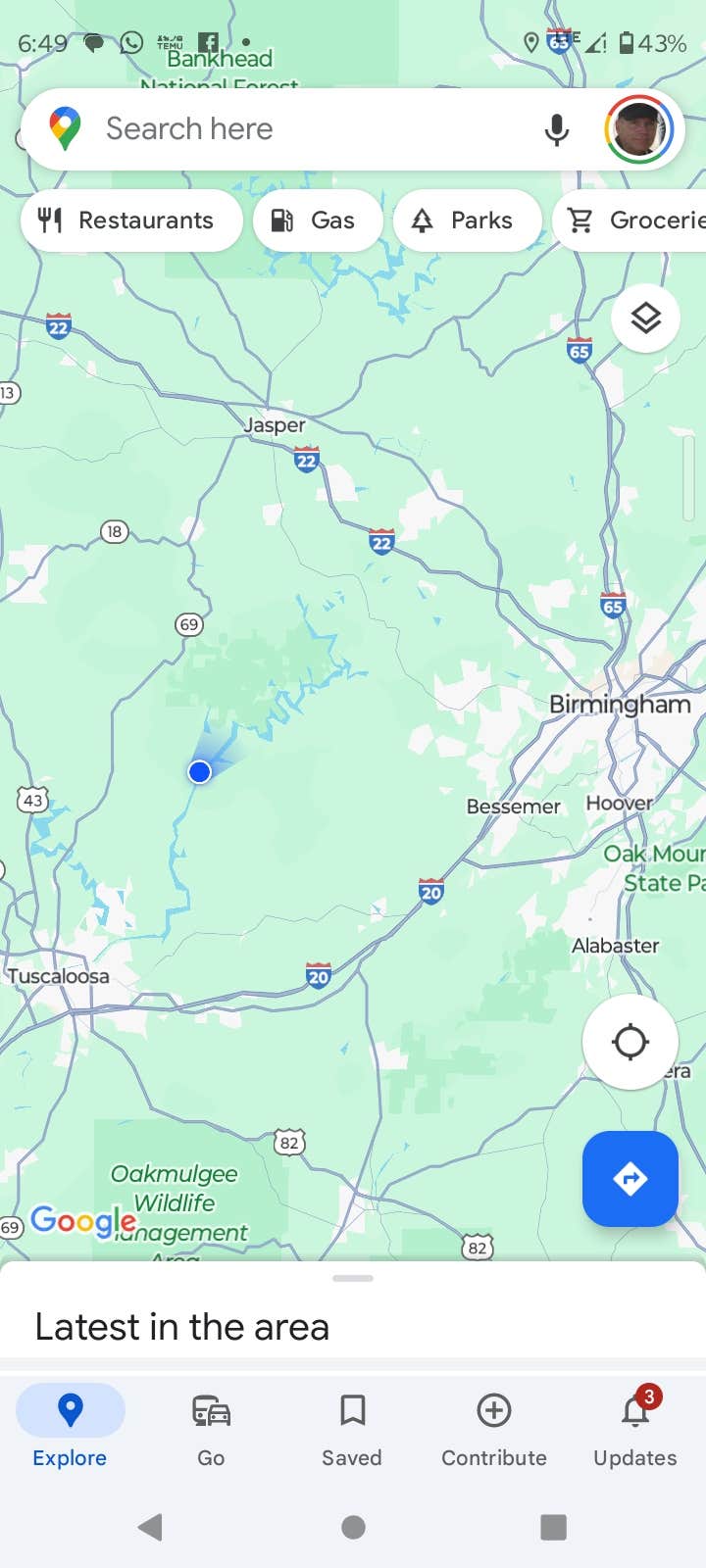Start voice search with the microphone
This screenshot has width=706, height=1568.
coord(556,129)
